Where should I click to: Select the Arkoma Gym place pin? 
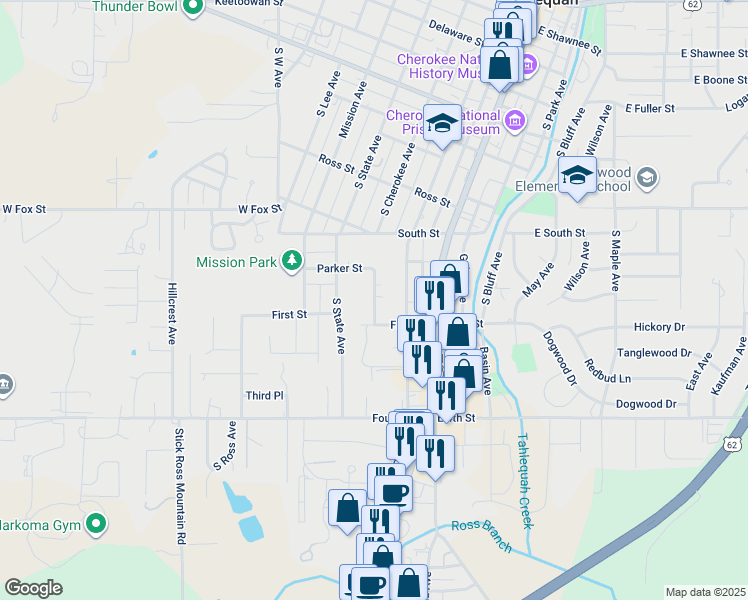(96, 523)
